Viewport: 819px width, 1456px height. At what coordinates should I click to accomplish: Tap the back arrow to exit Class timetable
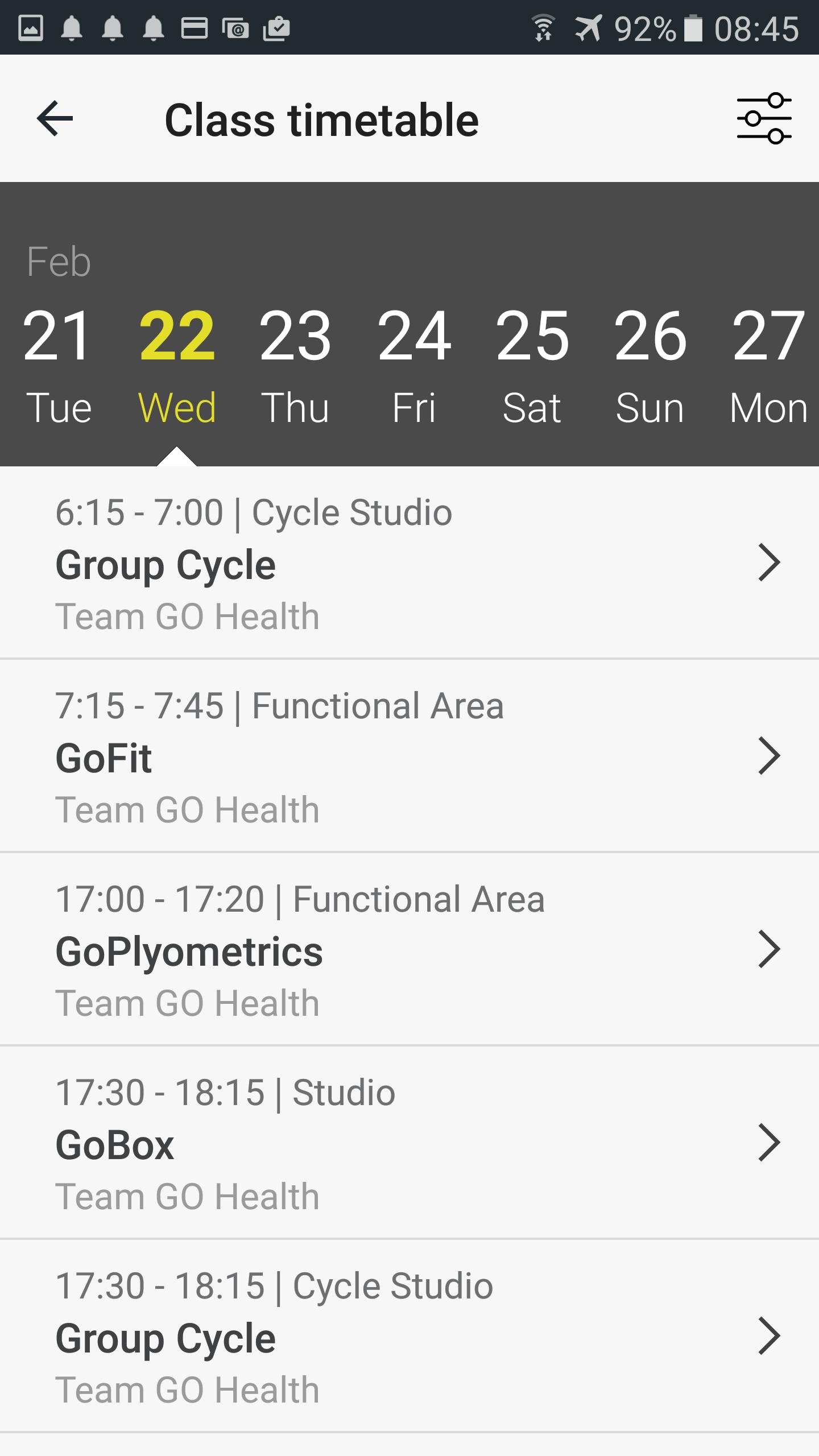(x=54, y=119)
